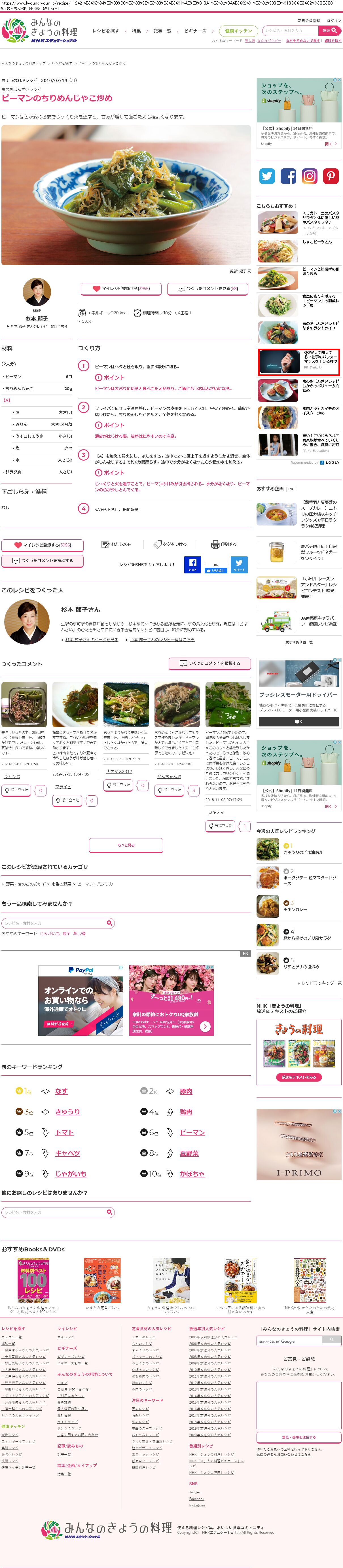Screen dimensions: 343x1568
Task: Print the recipe with 印刷する
Action: pyautogui.click(x=224, y=544)
